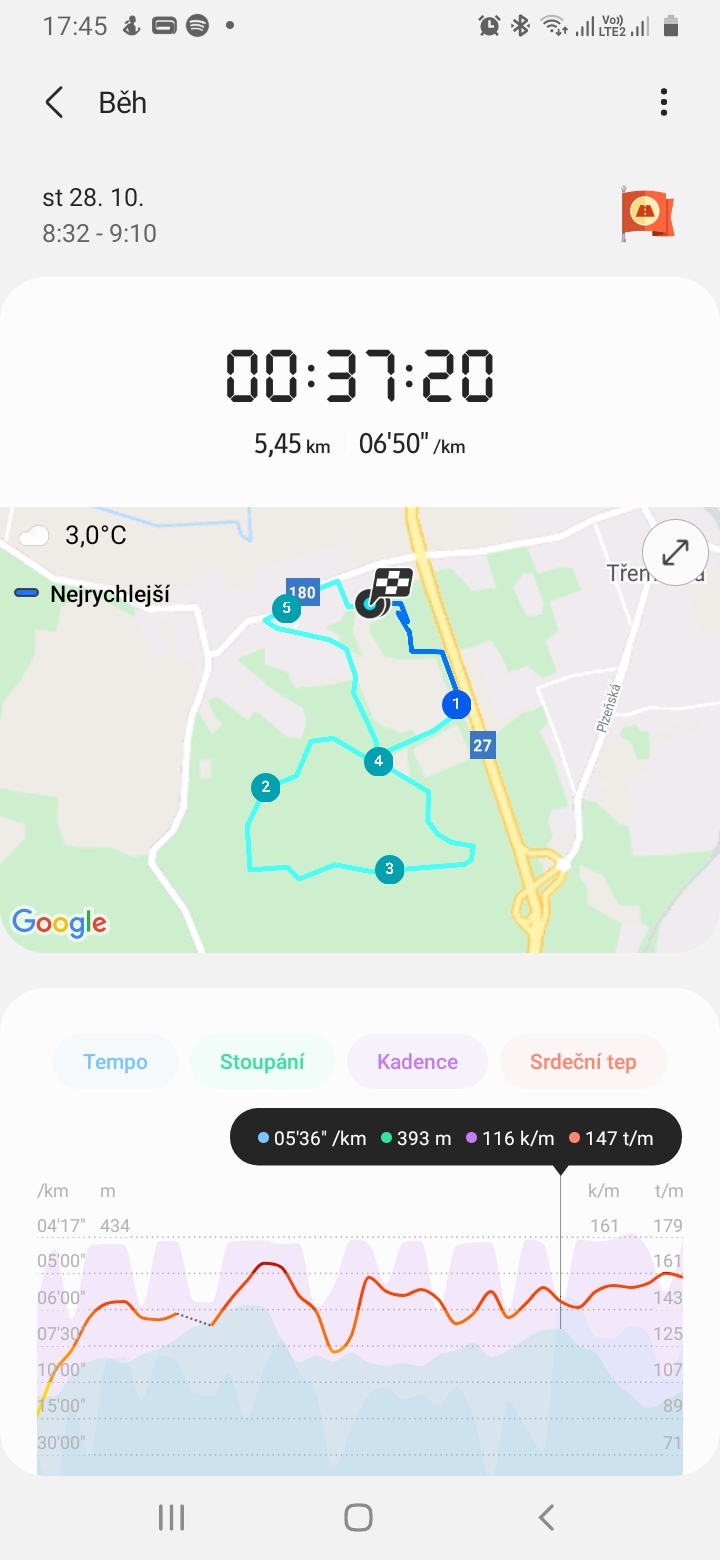
Task: Open the running route map
Action: 360,730
